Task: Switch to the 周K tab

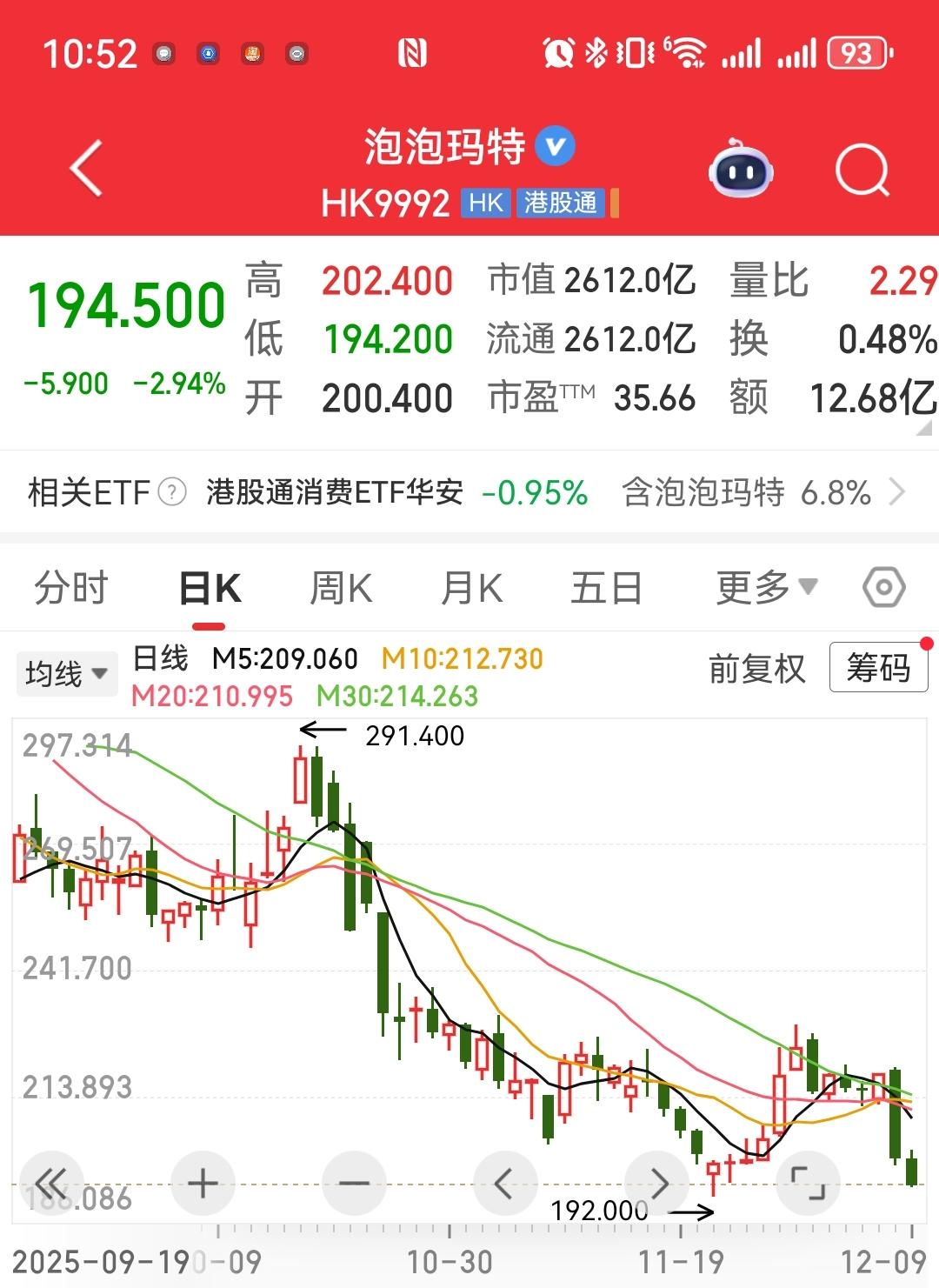Action: pos(341,589)
